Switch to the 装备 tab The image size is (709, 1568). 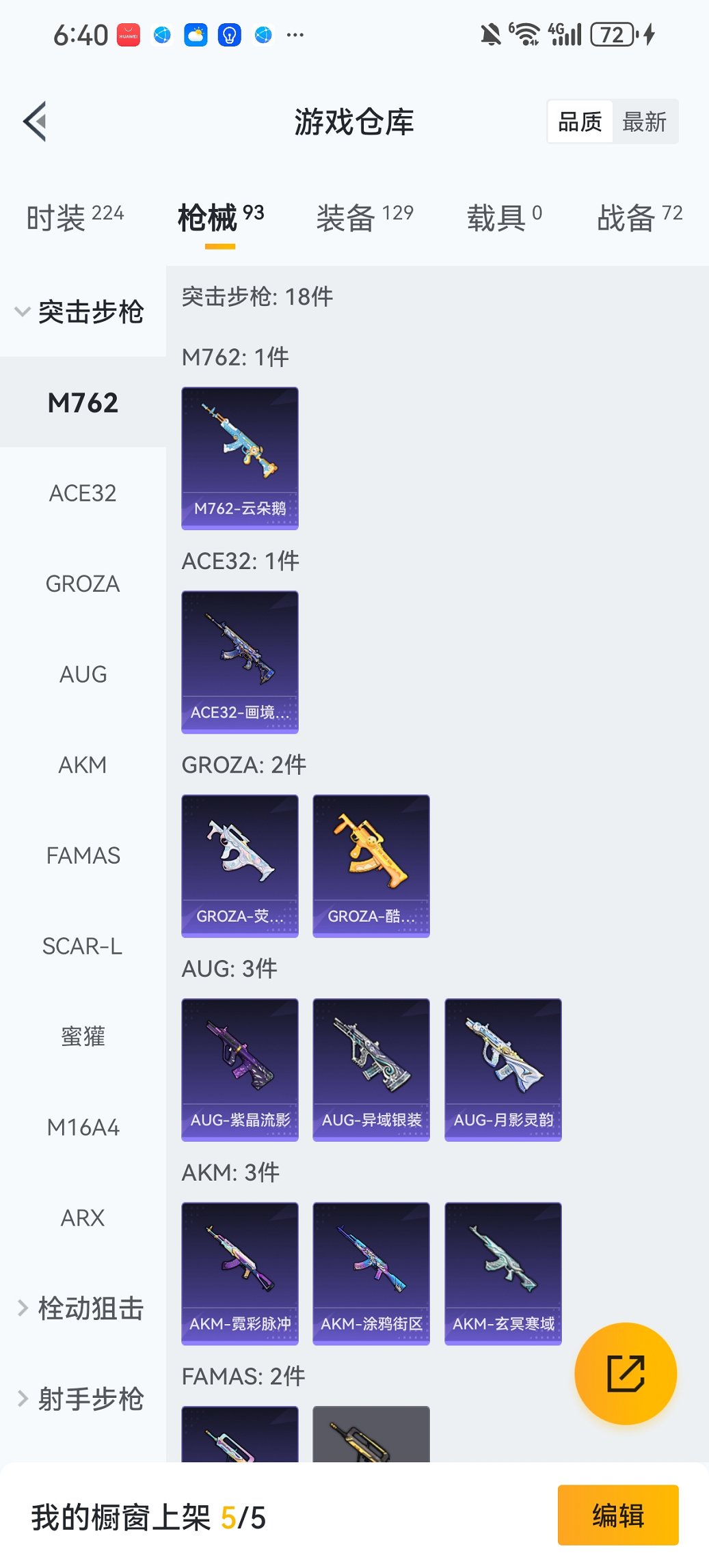pyautogui.click(x=364, y=217)
